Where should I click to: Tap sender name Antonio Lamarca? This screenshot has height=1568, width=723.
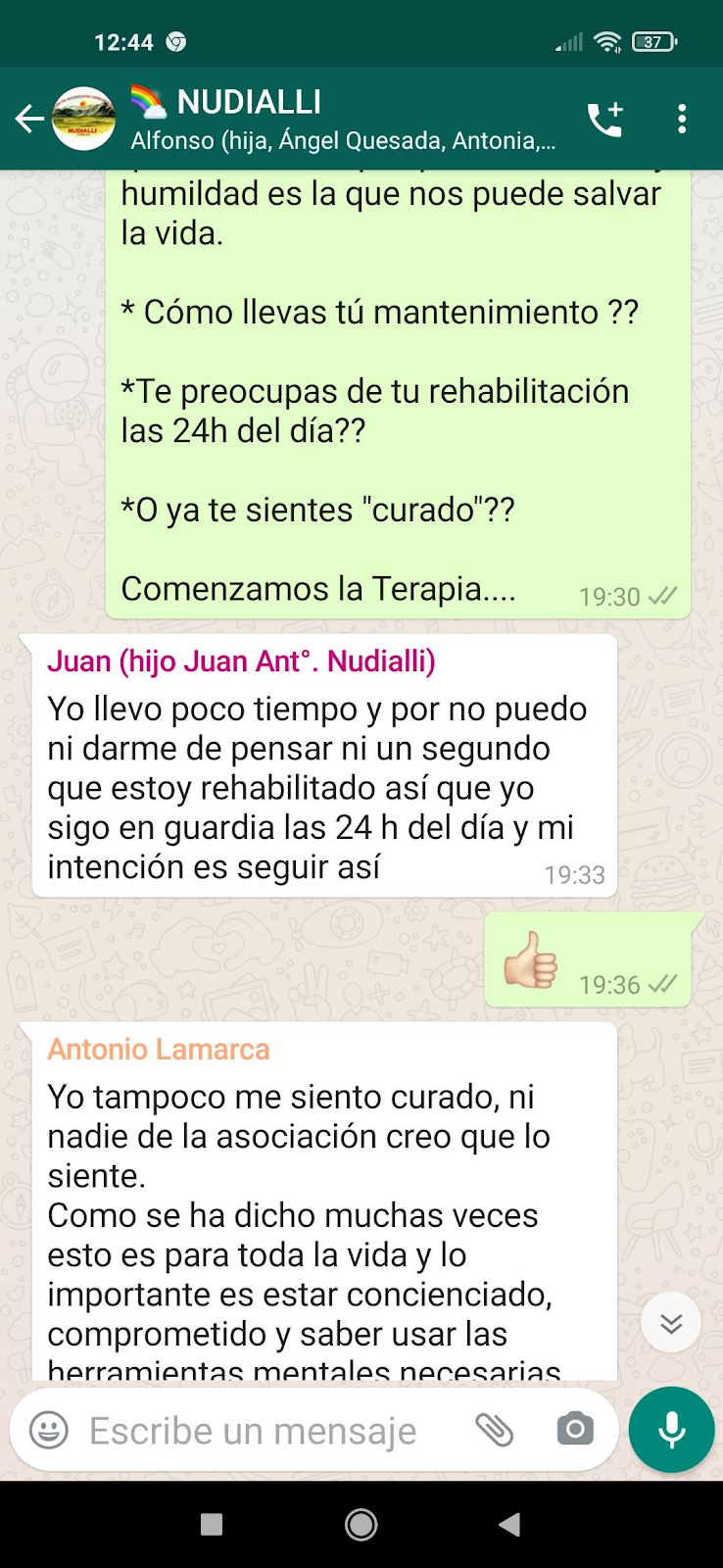(159, 1050)
